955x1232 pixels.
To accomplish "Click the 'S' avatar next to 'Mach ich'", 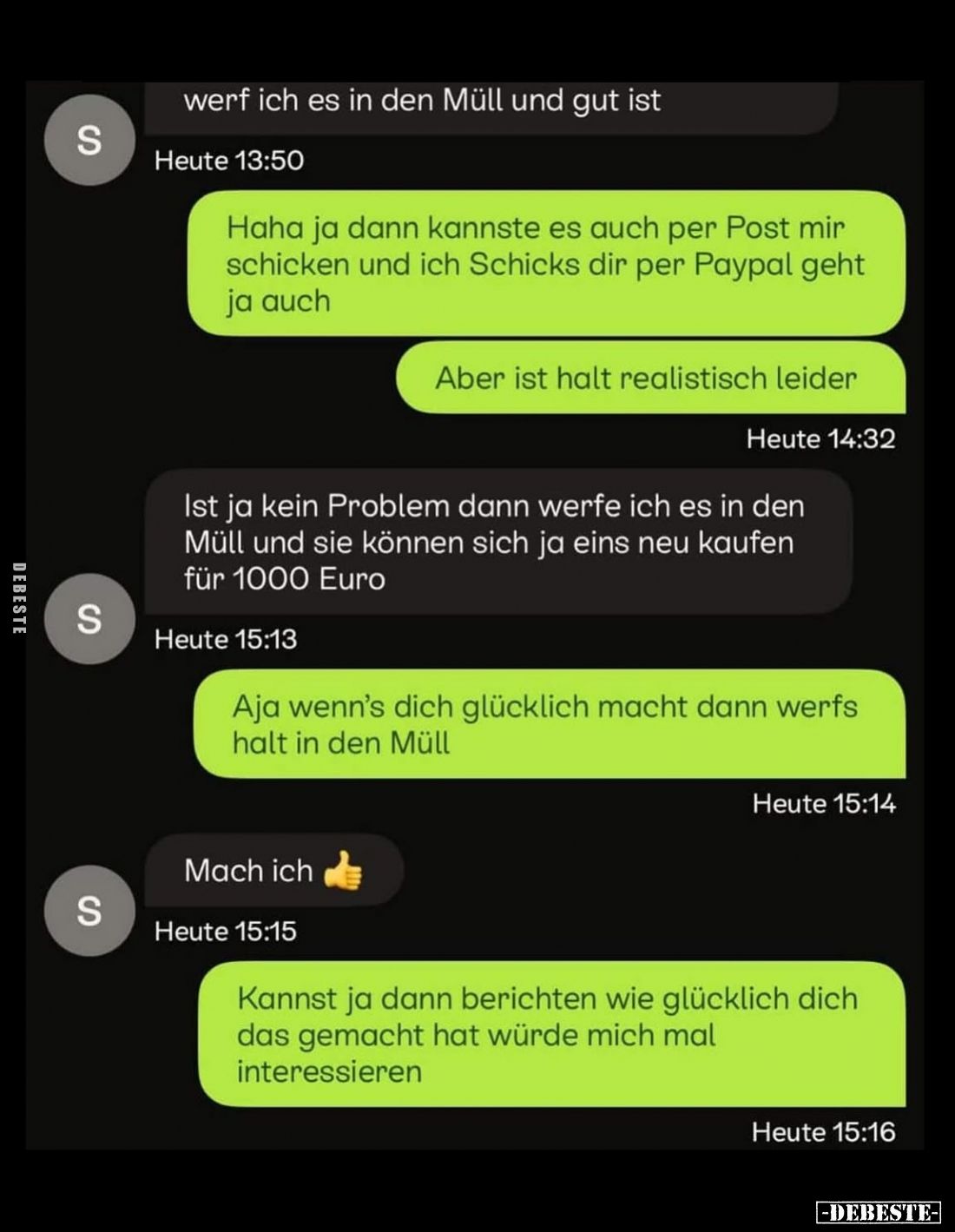I will tap(89, 912).
